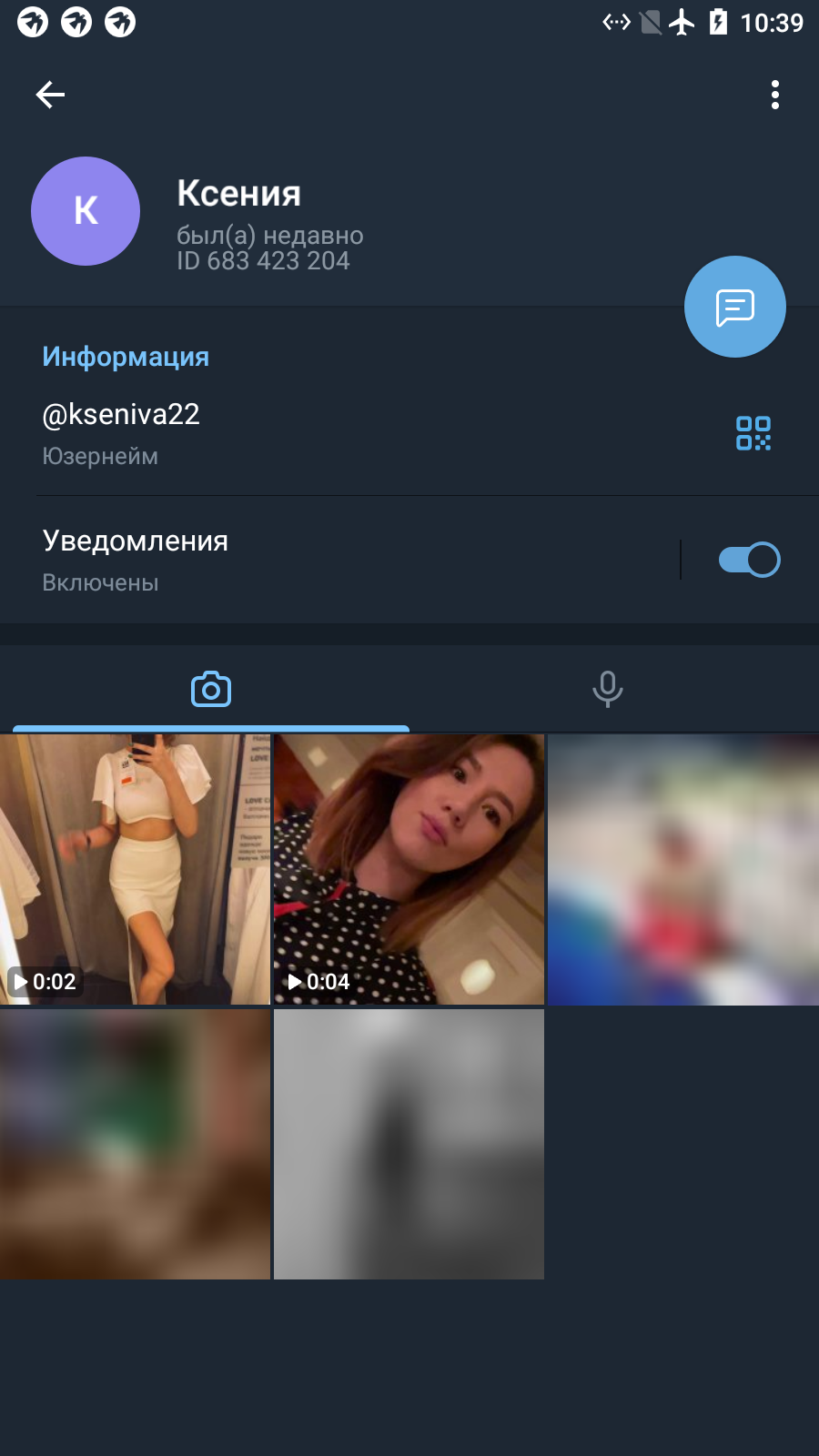Open the blurred grey media thumbnail

409,1144
